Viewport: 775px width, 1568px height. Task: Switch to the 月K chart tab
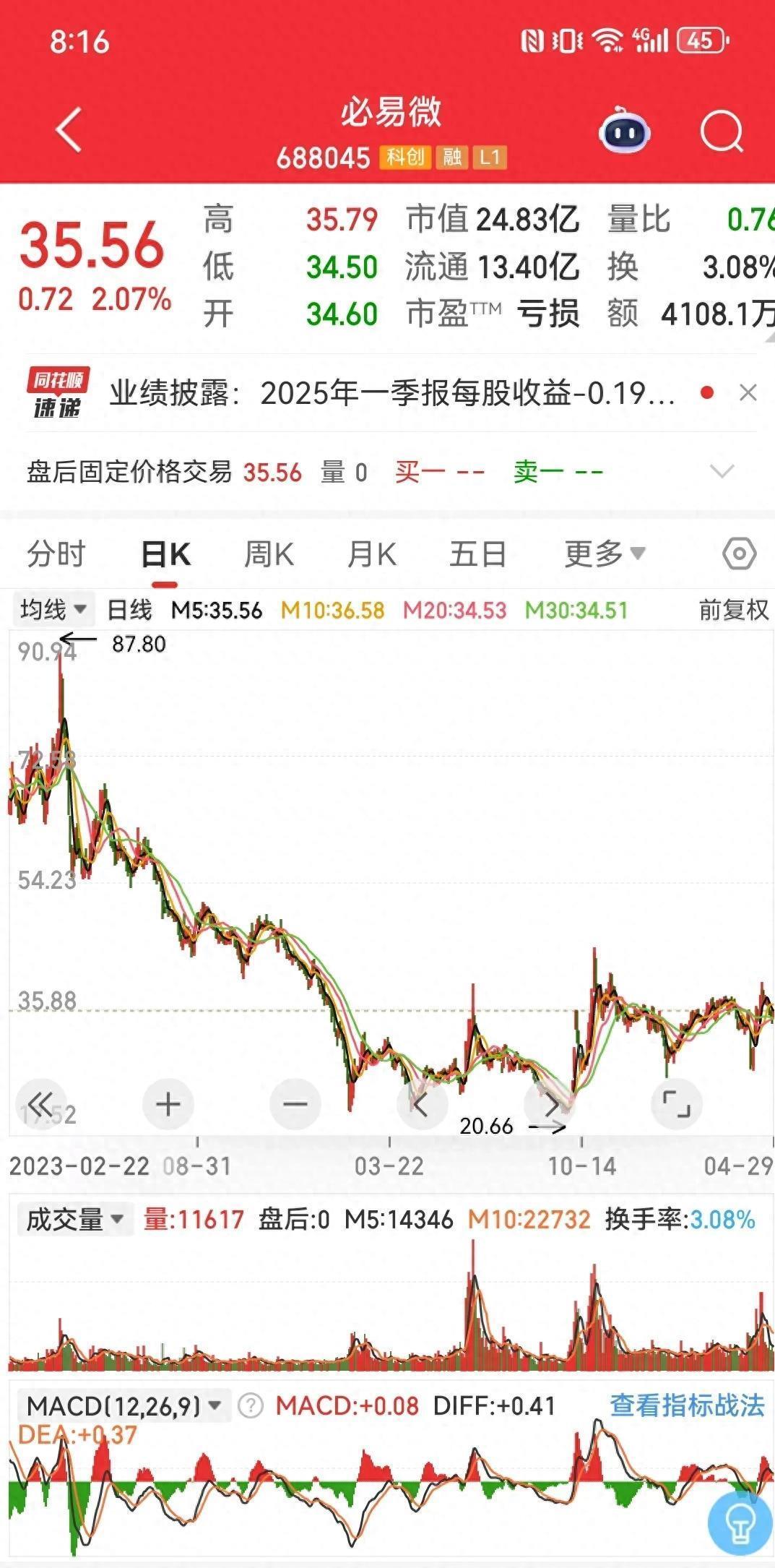click(x=372, y=555)
